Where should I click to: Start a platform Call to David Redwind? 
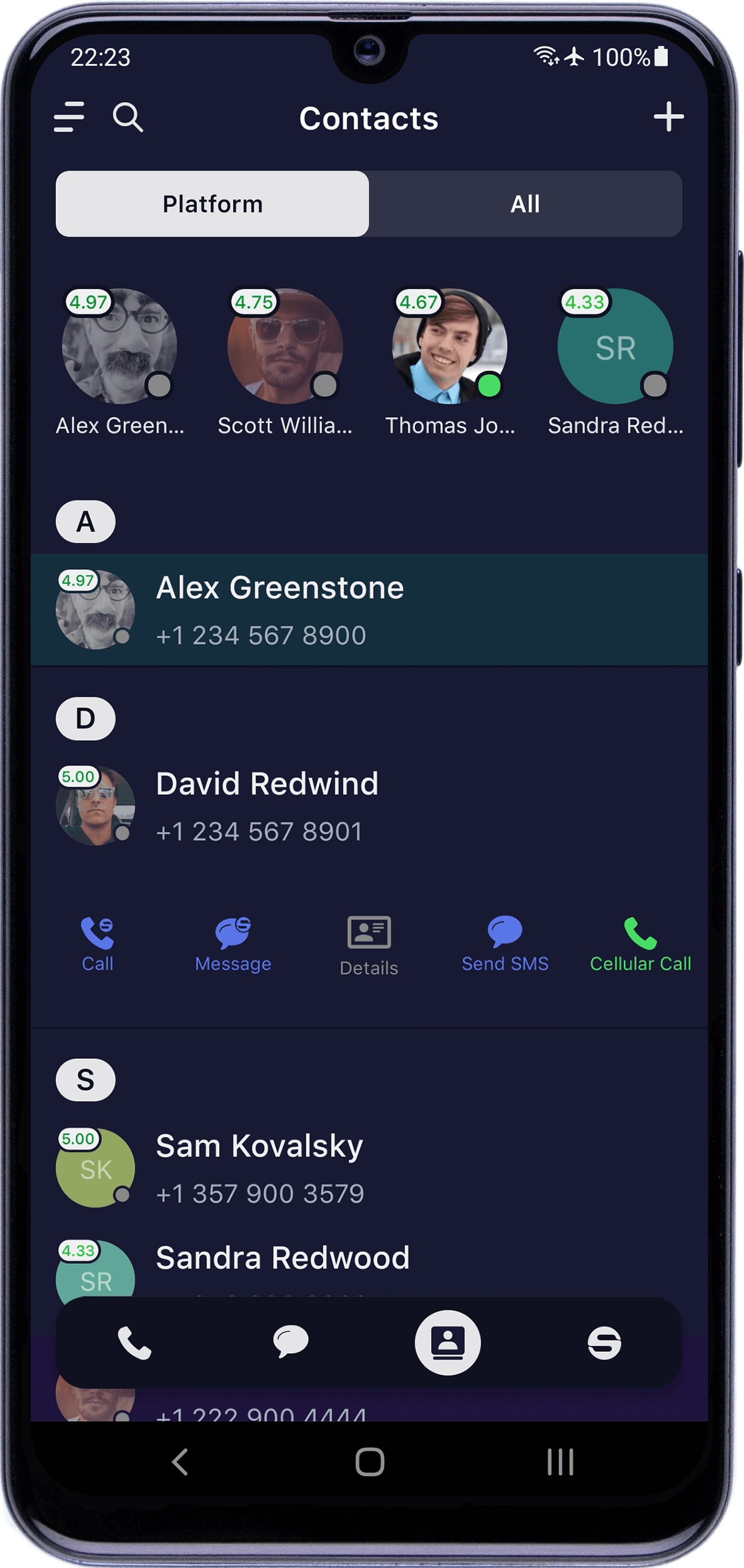(97, 943)
